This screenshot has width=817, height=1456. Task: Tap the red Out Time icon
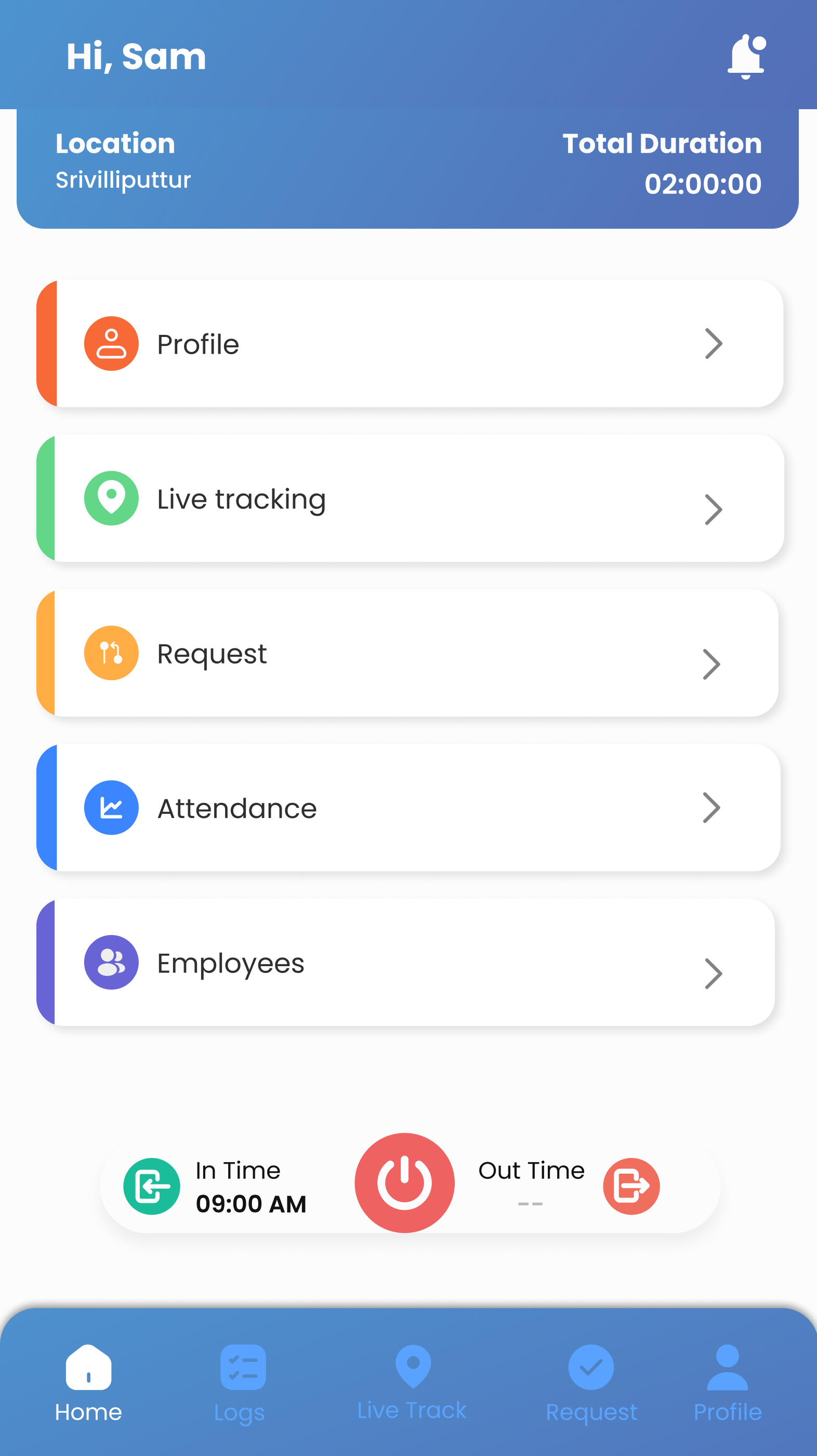click(631, 1187)
